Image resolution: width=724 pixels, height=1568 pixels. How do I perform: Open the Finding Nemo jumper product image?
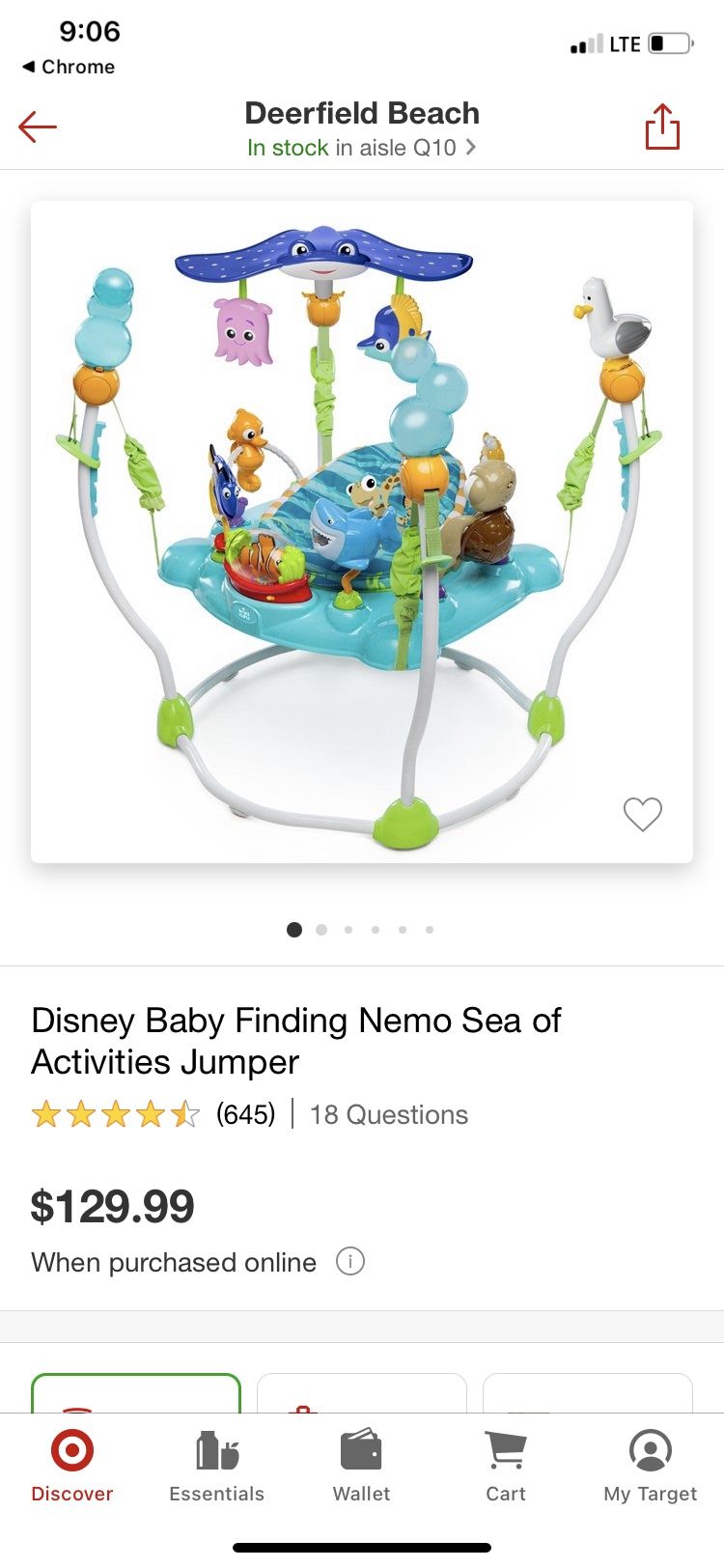point(361,531)
